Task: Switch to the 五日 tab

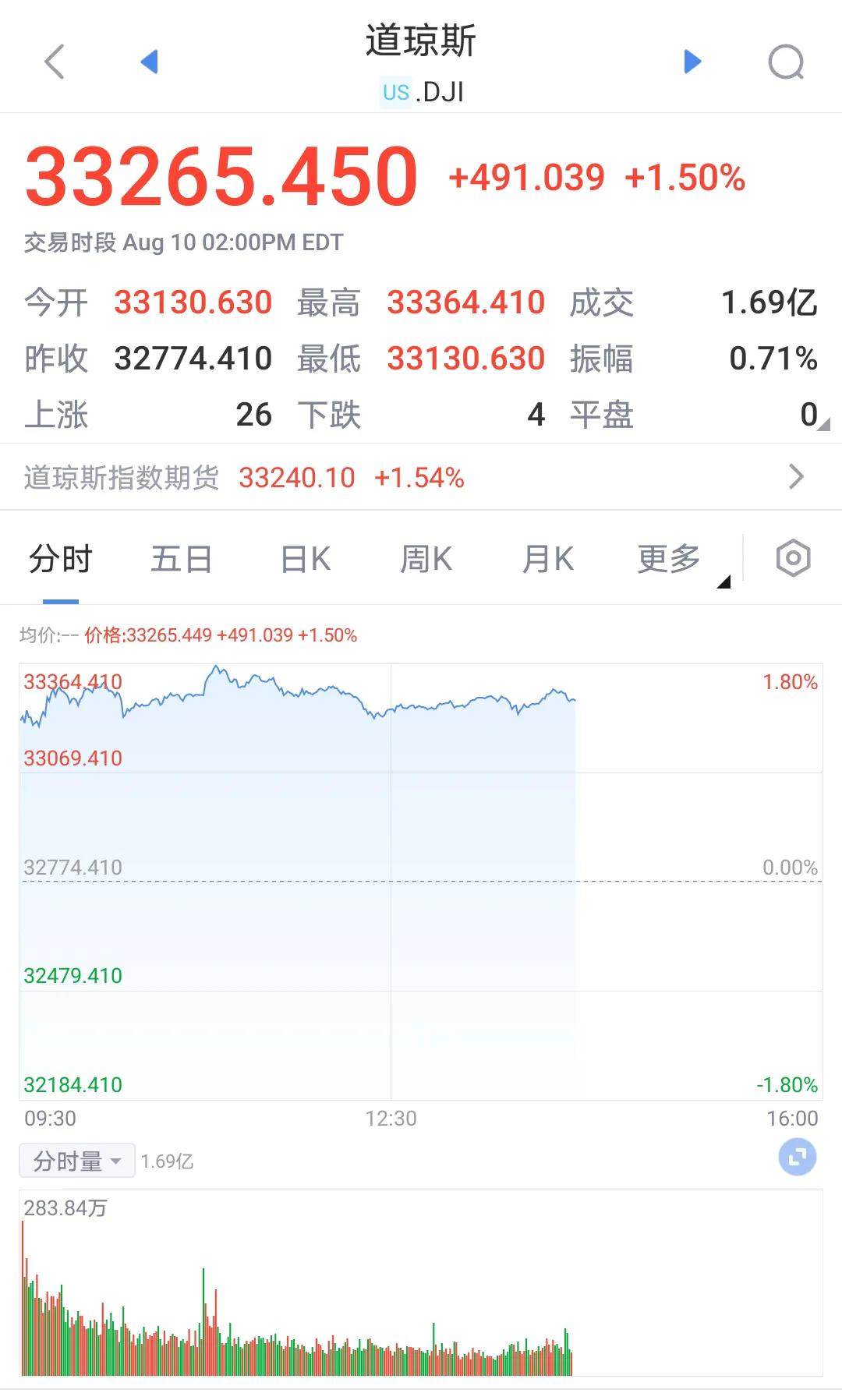Action: click(x=181, y=558)
